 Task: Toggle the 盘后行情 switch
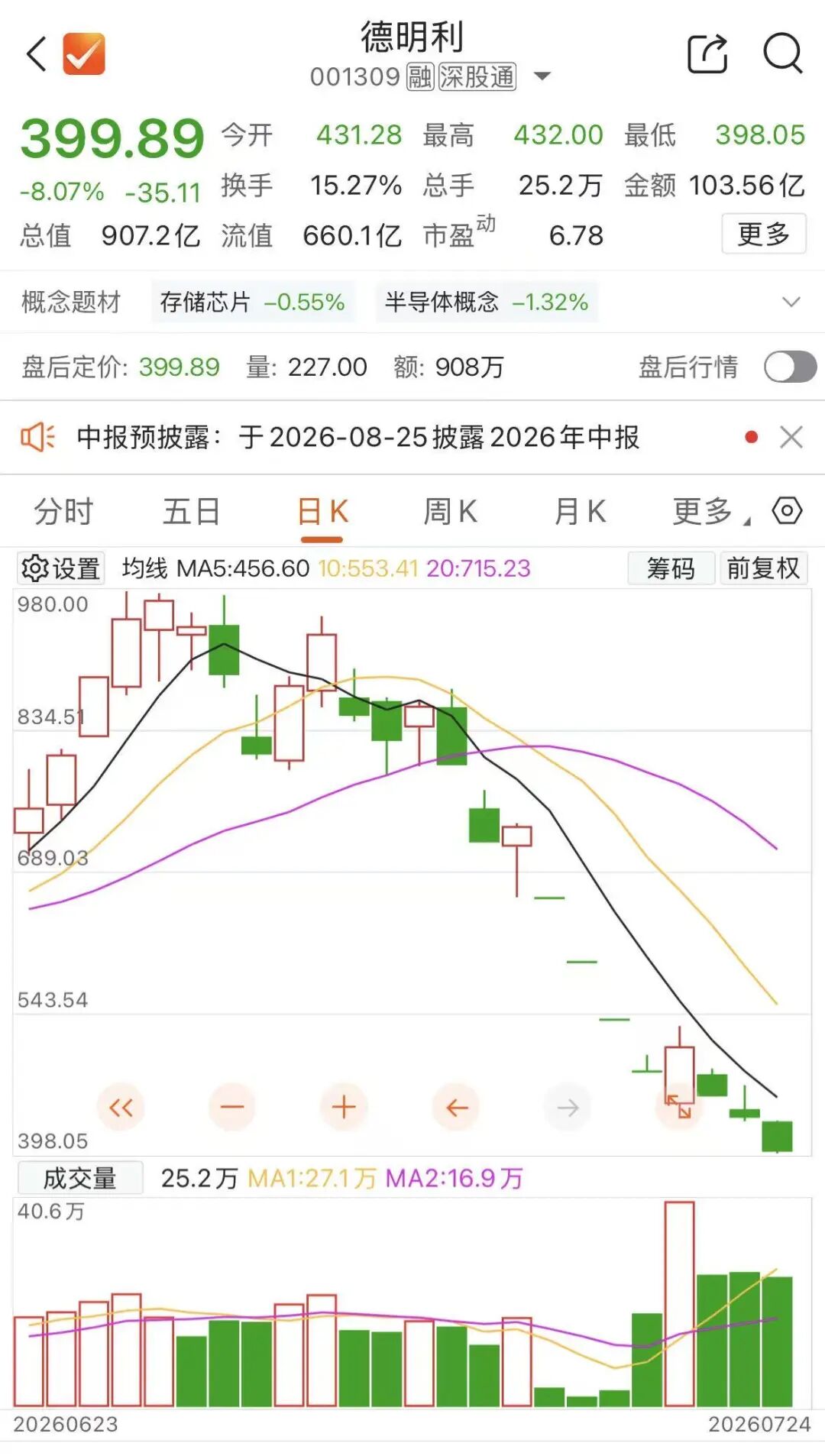tap(790, 367)
